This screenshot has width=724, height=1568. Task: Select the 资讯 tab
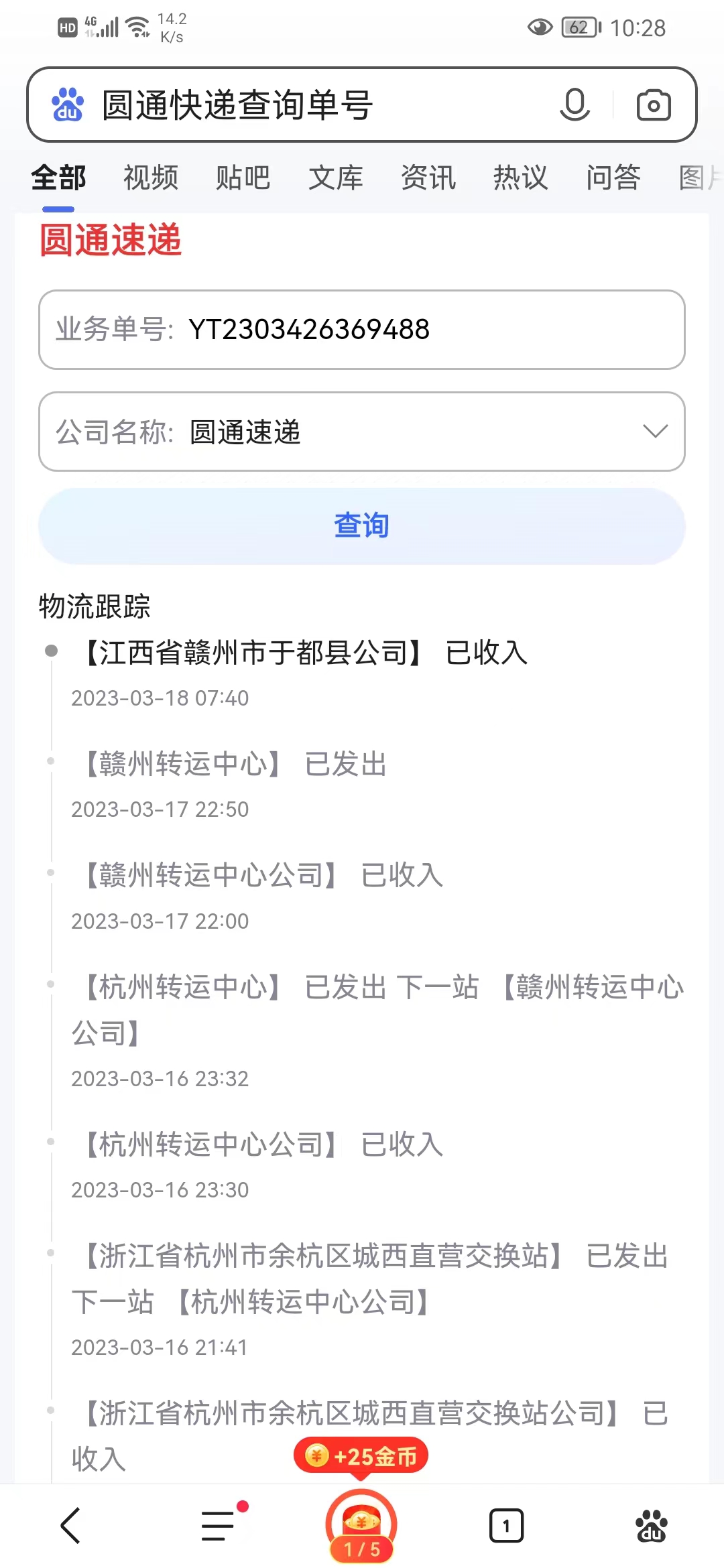(428, 178)
